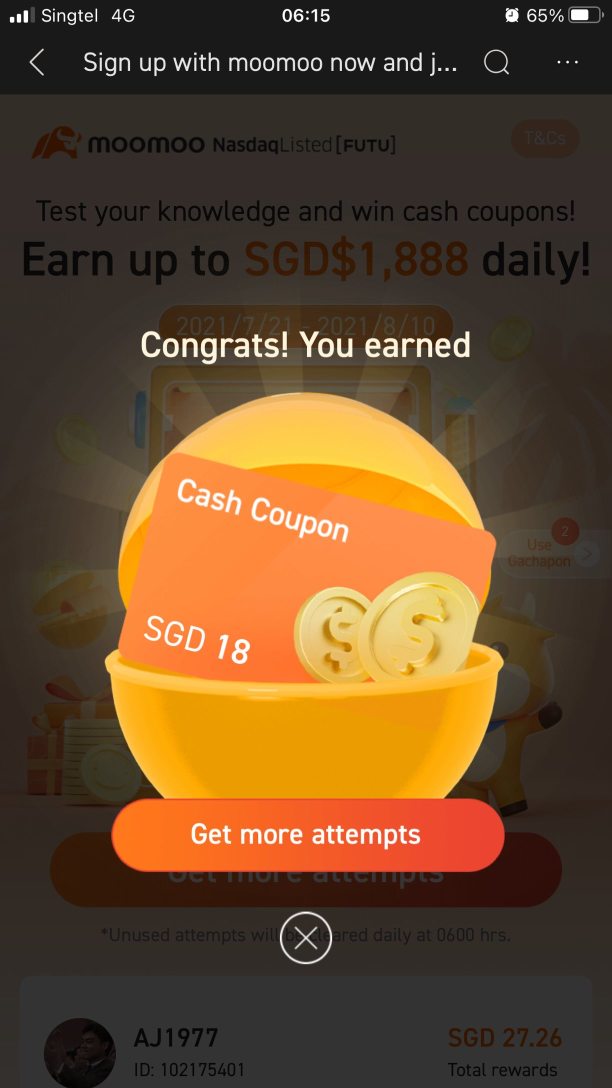Close the cash coupon popup
Viewport: 612px width, 1088px height.
click(306, 938)
